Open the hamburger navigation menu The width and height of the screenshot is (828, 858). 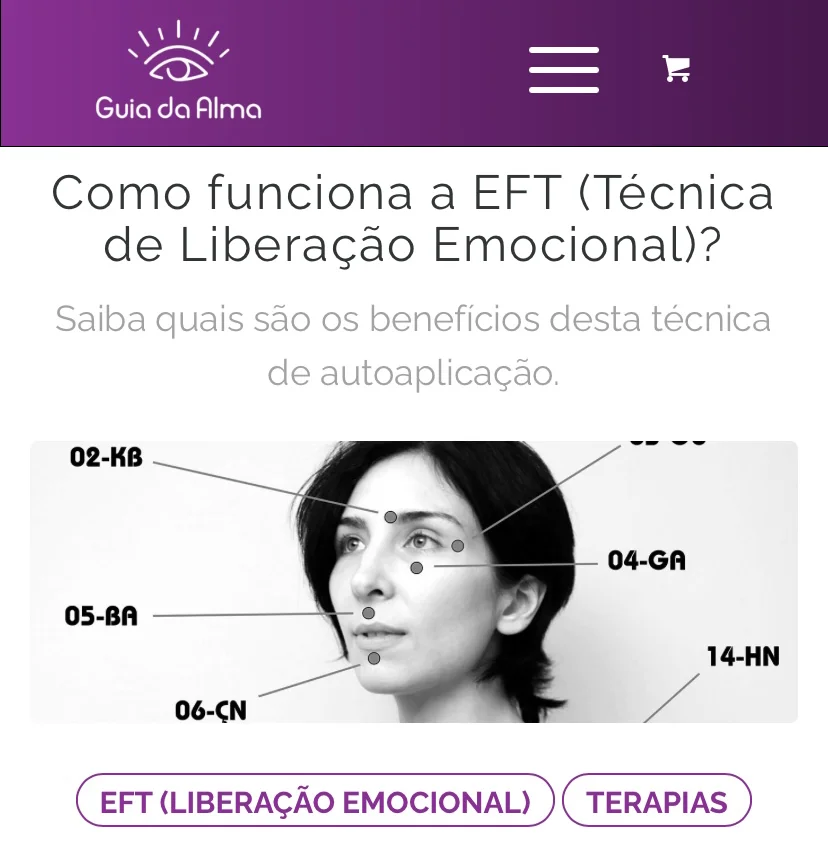point(564,70)
